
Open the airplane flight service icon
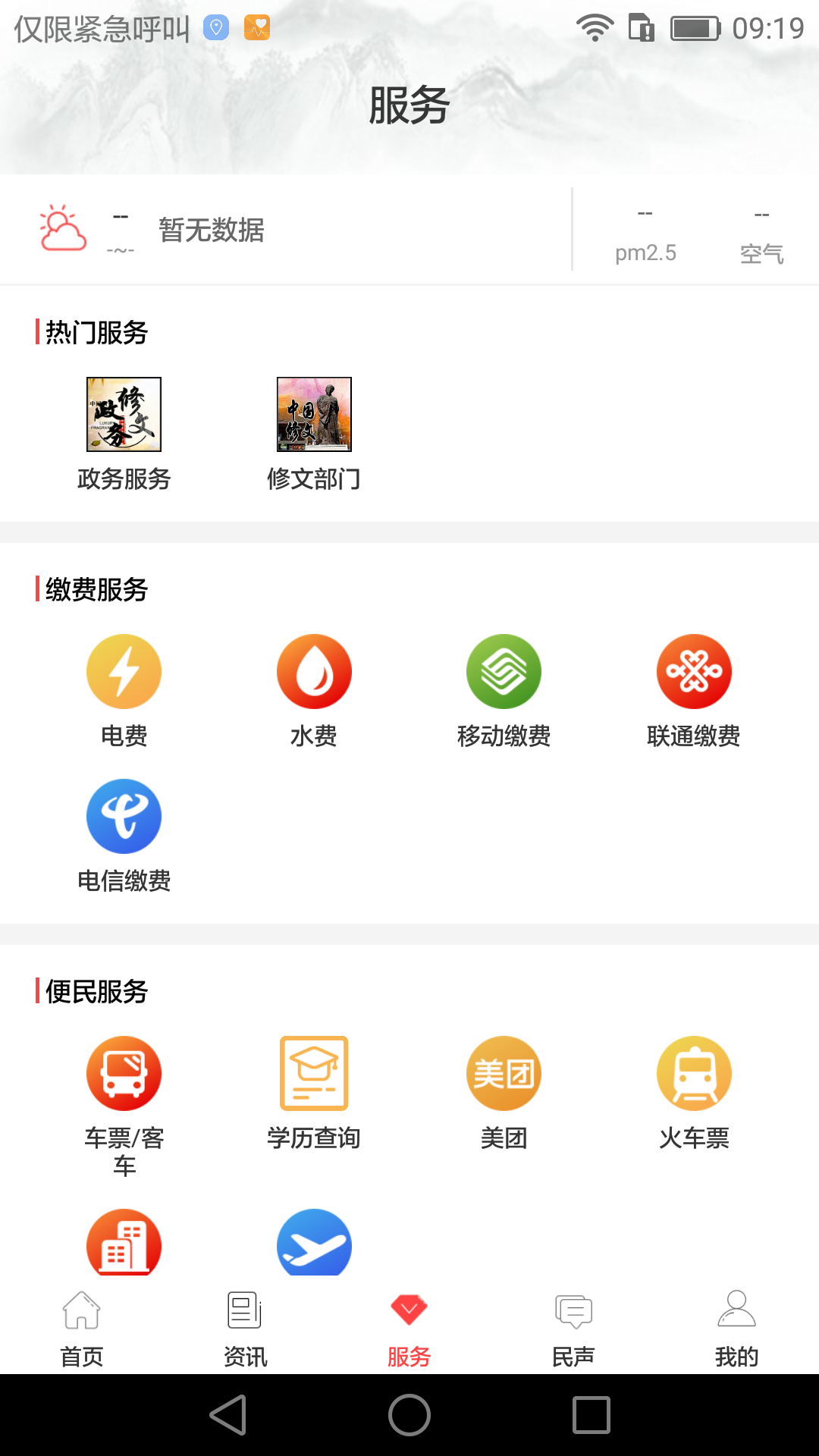coord(314,1244)
